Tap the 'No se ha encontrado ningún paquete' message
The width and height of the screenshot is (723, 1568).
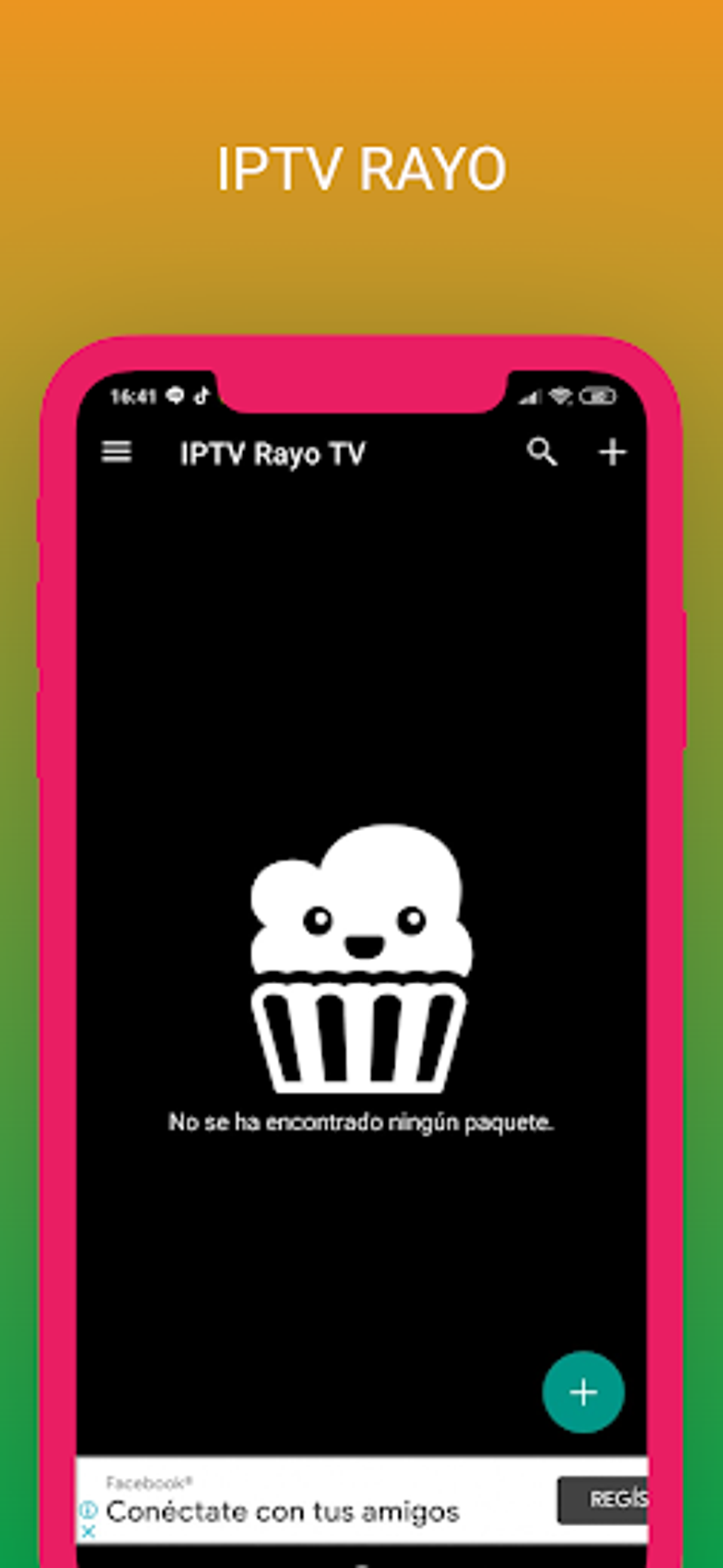(x=360, y=1123)
